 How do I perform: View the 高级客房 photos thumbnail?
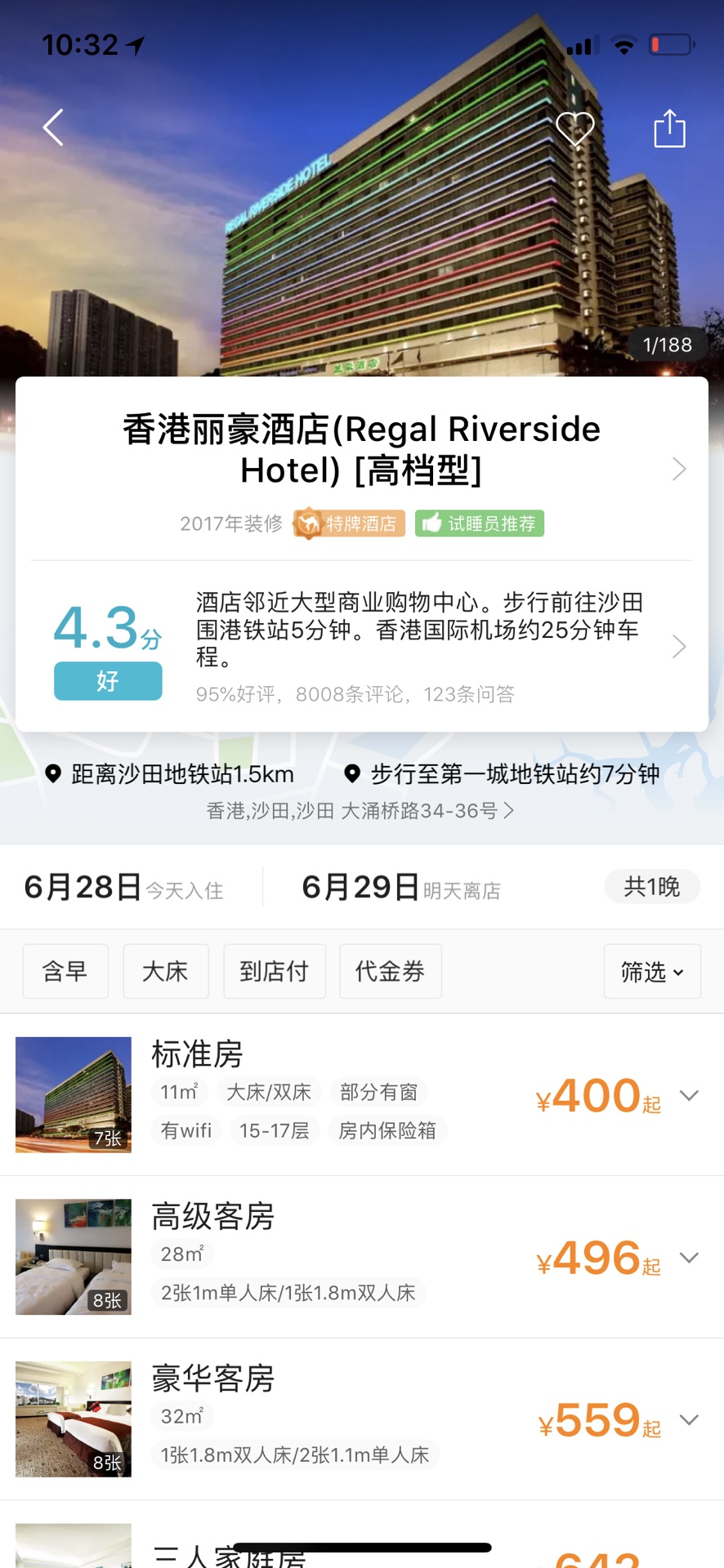[74, 1257]
